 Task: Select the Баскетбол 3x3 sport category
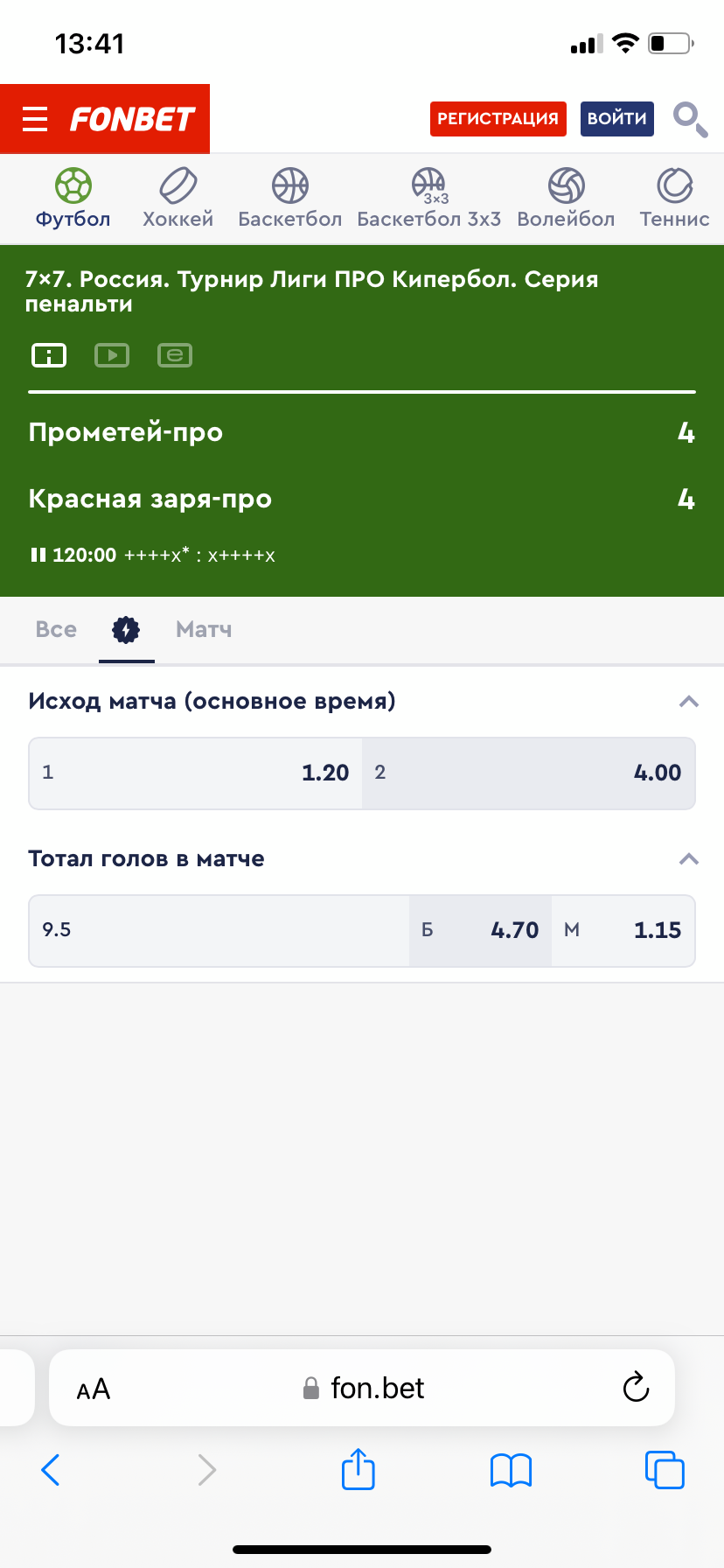429,199
